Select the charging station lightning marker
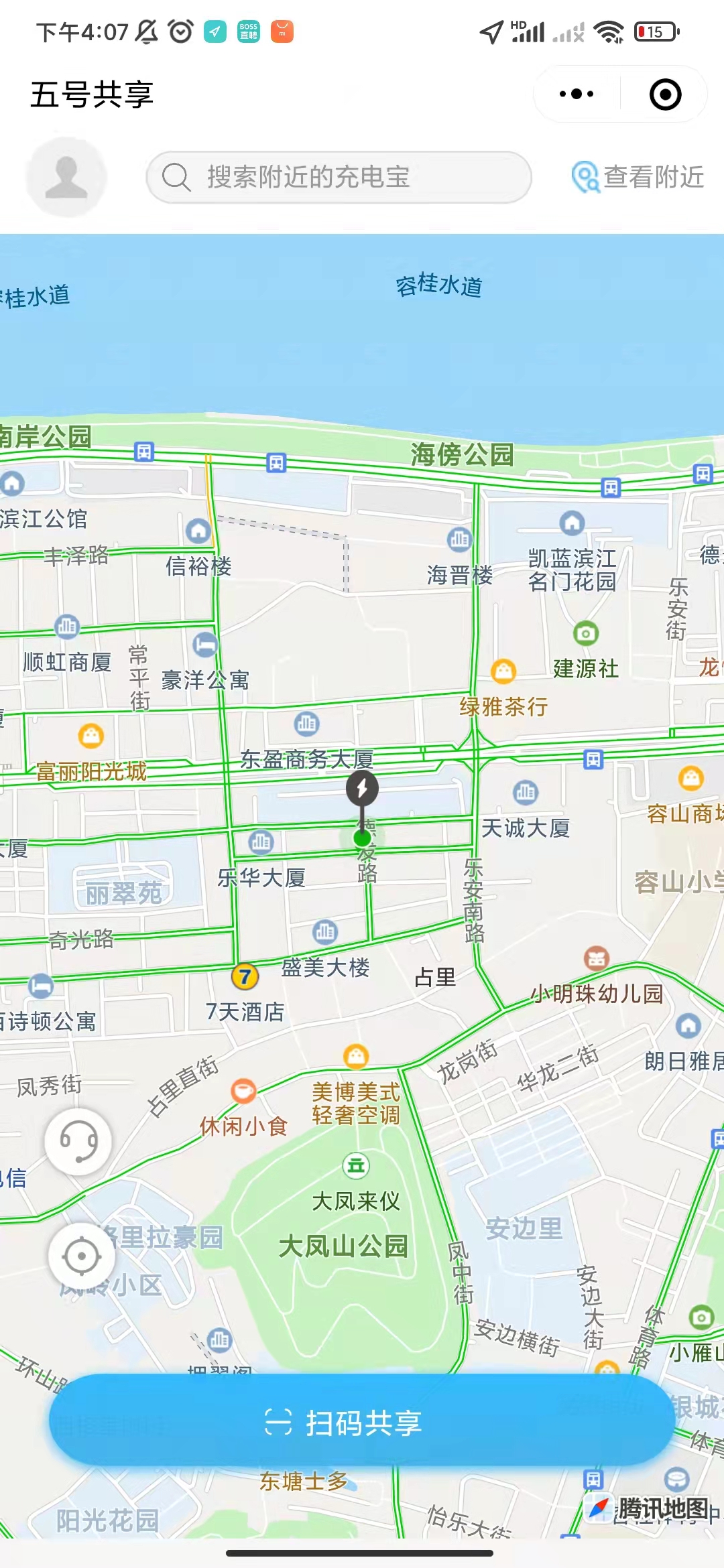This screenshot has width=724, height=1568. (x=362, y=789)
